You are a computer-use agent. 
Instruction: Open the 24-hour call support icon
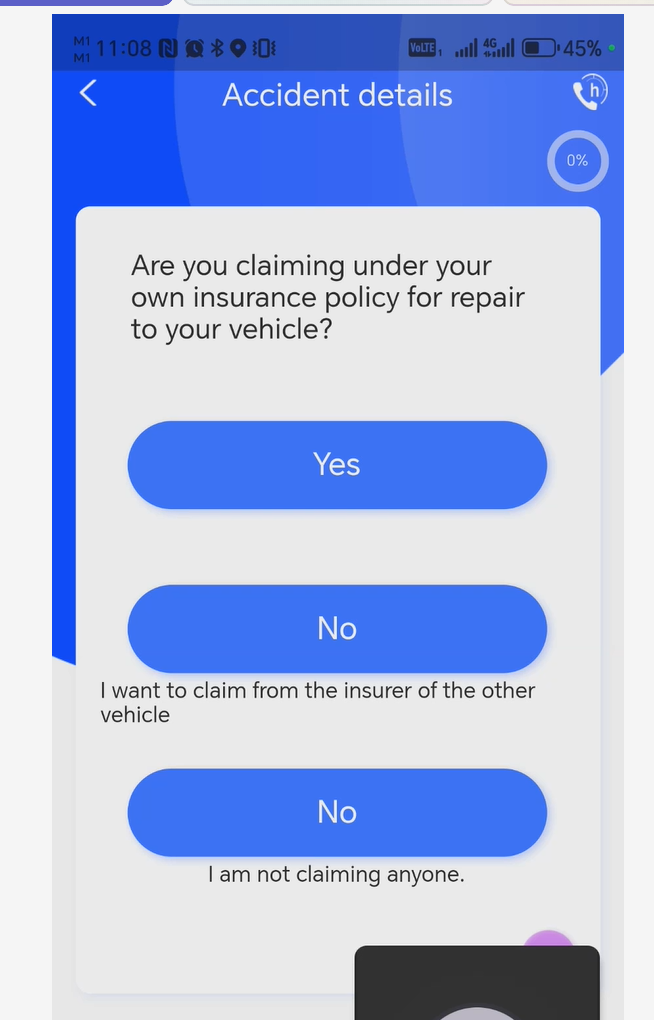(589, 94)
